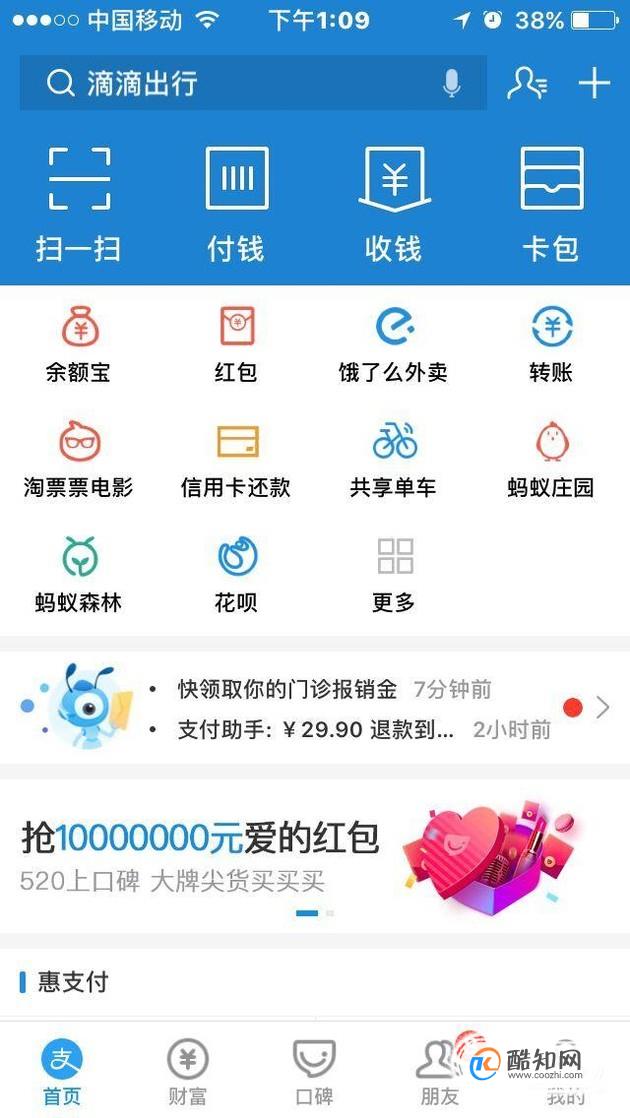The image size is (630, 1118).
Task: Open 饿了么外卖 food delivery
Action: (394, 345)
